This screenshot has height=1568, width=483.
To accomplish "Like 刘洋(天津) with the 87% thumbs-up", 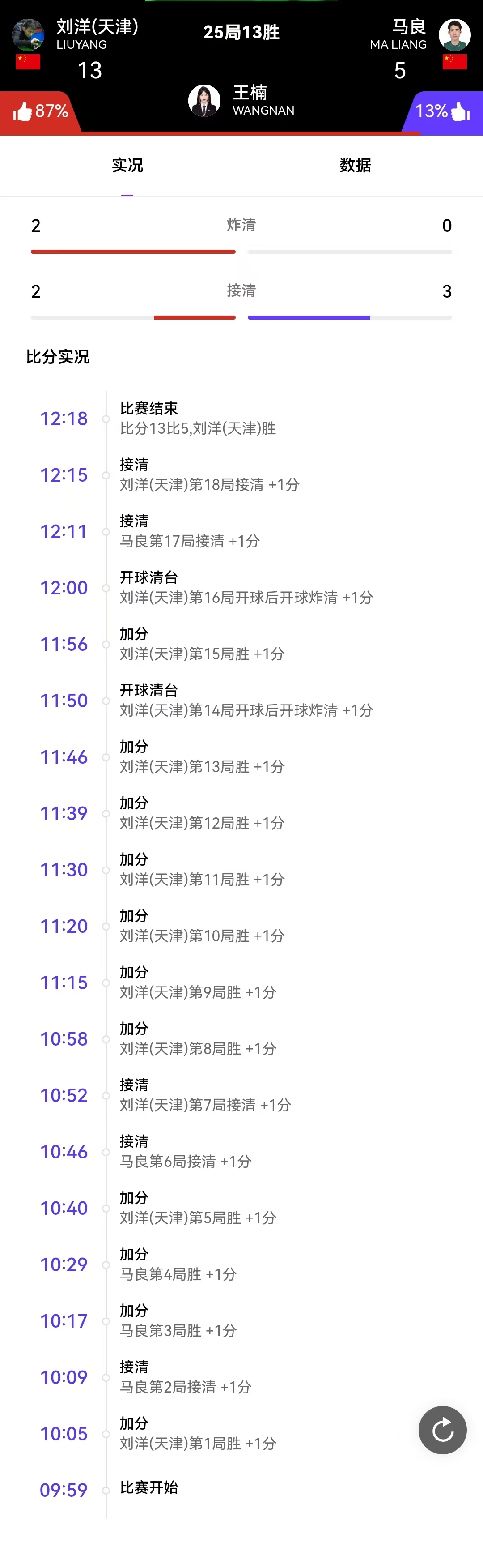I will pyautogui.click(x=40, y=111).
